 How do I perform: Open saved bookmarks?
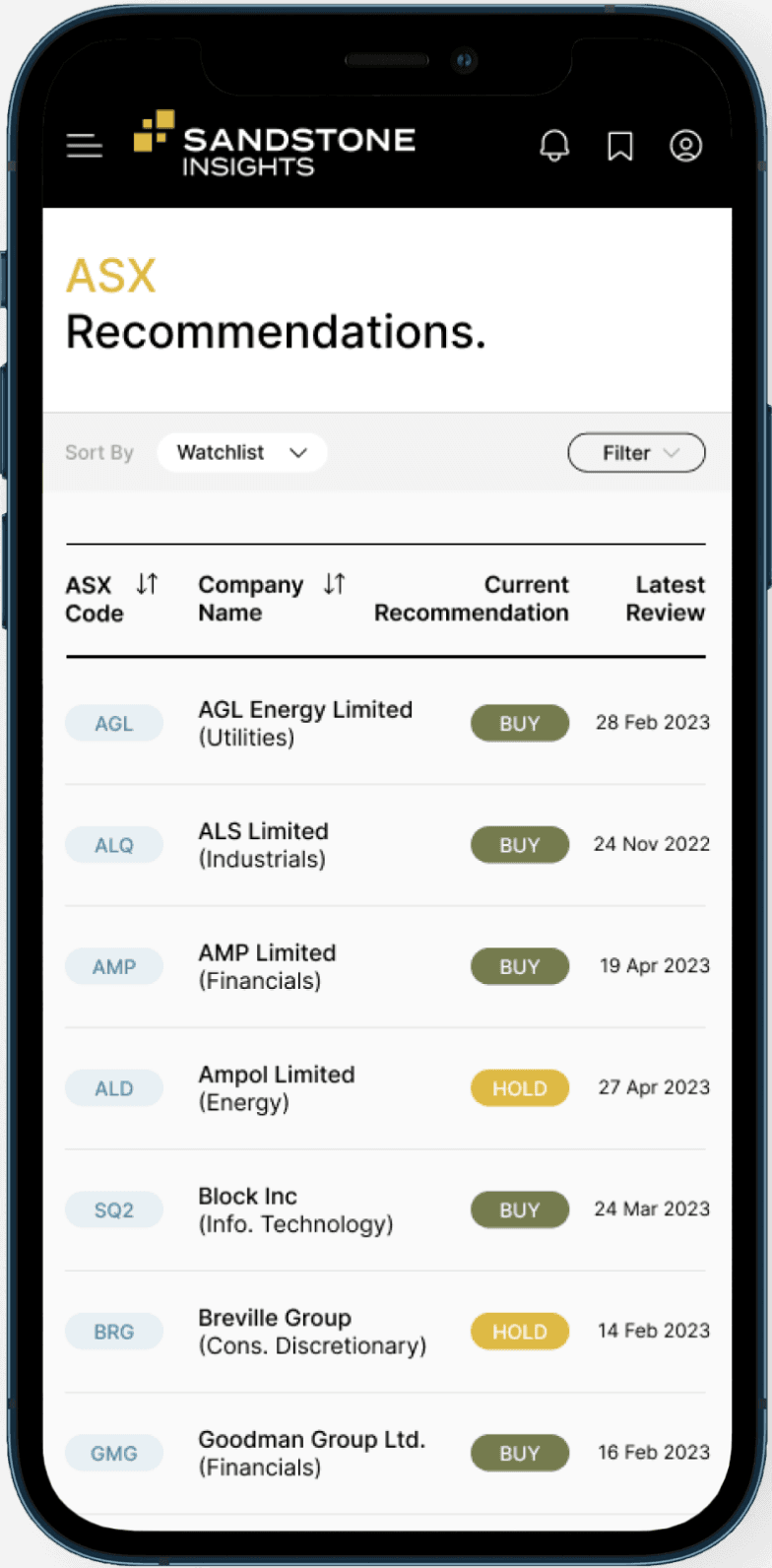pyautogui.click(x=620, y=147)
